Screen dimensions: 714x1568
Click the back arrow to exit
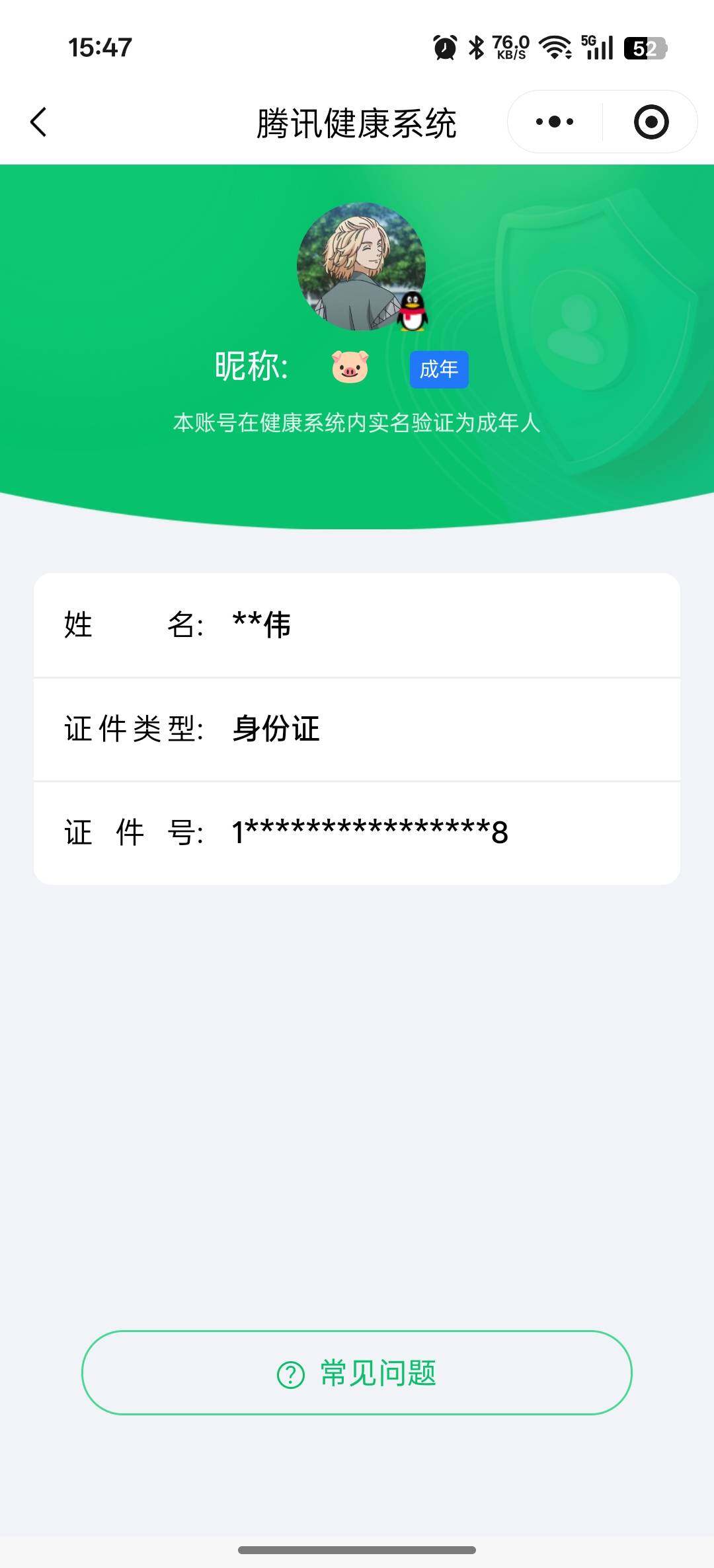38,122
